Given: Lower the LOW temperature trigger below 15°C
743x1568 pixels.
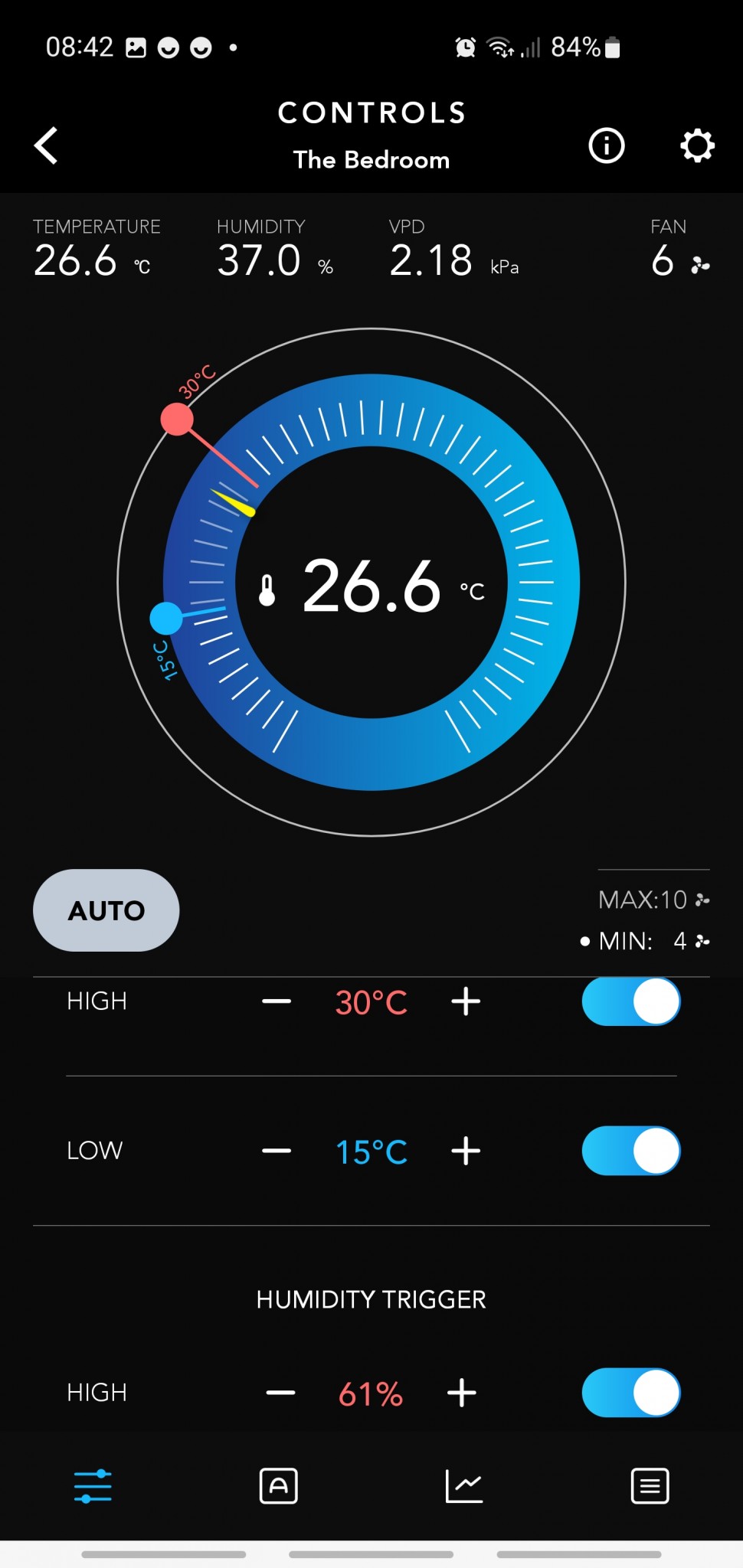Looking at the screenshot, I should 277,1151.
